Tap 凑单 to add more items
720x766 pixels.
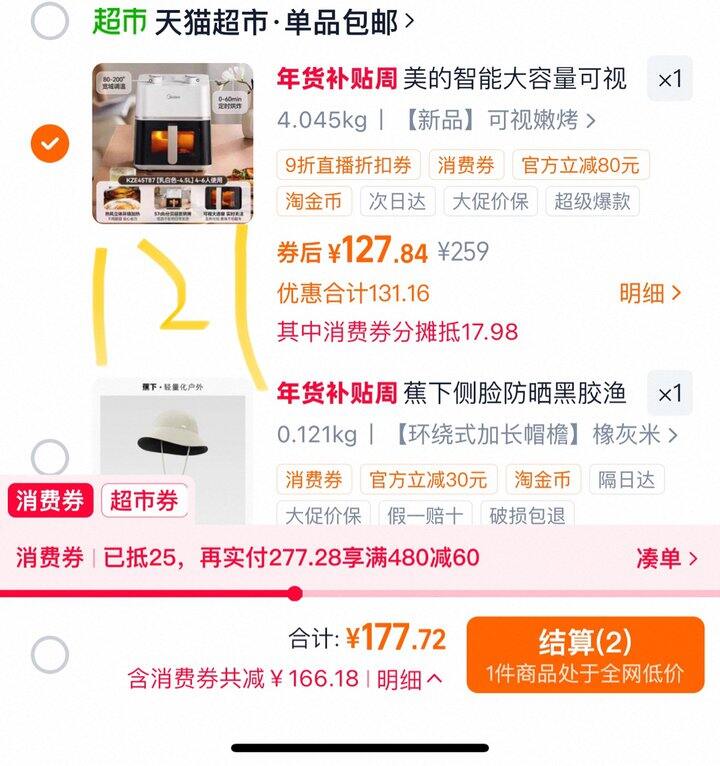(667, 558)
